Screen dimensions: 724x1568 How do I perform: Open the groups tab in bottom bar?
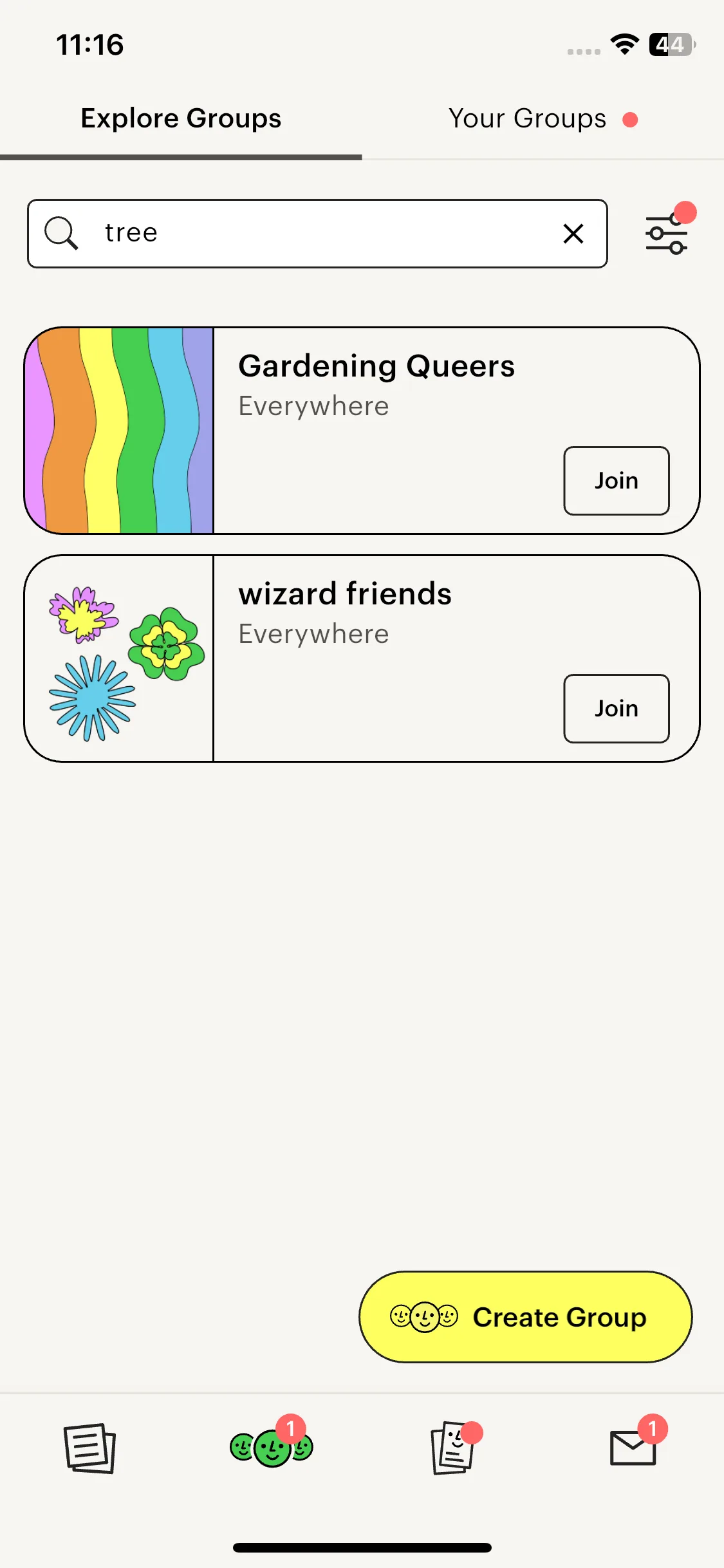click(x=271, y=1448)
